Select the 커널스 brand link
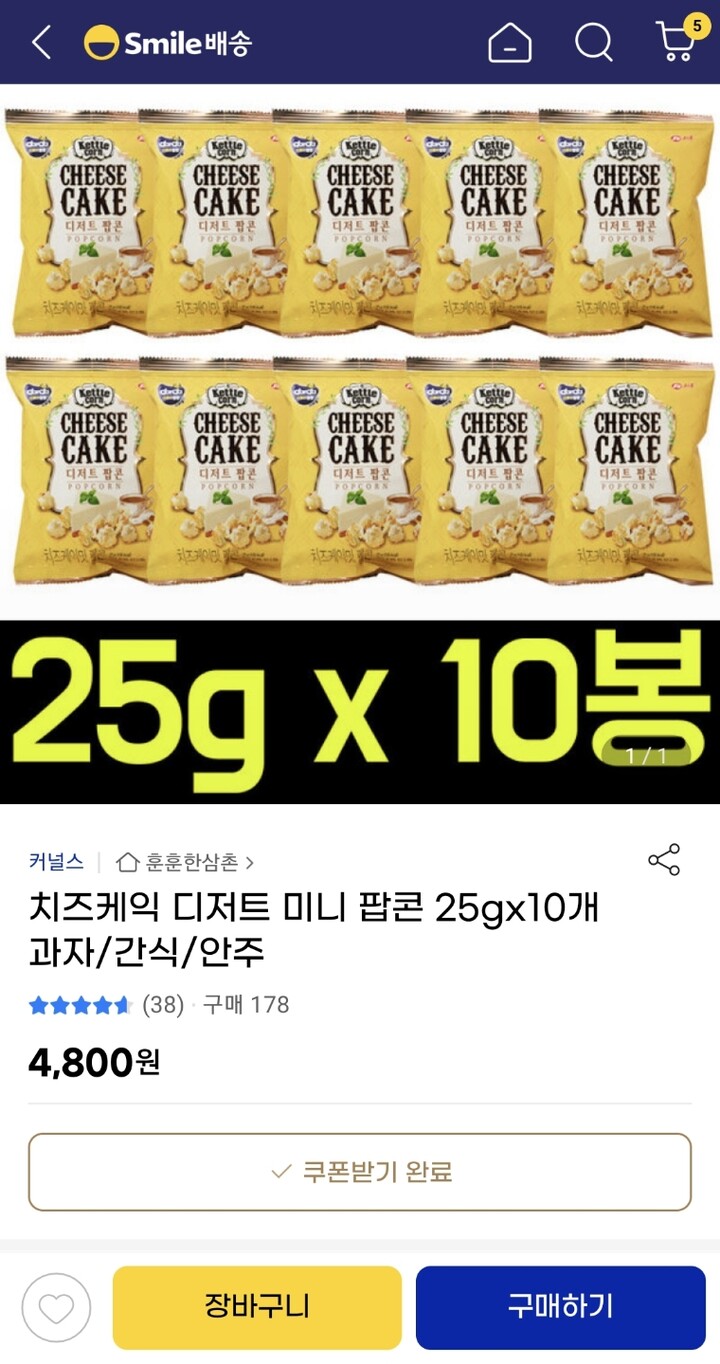Screen dimensions: 720x1364 pos(55,861)
